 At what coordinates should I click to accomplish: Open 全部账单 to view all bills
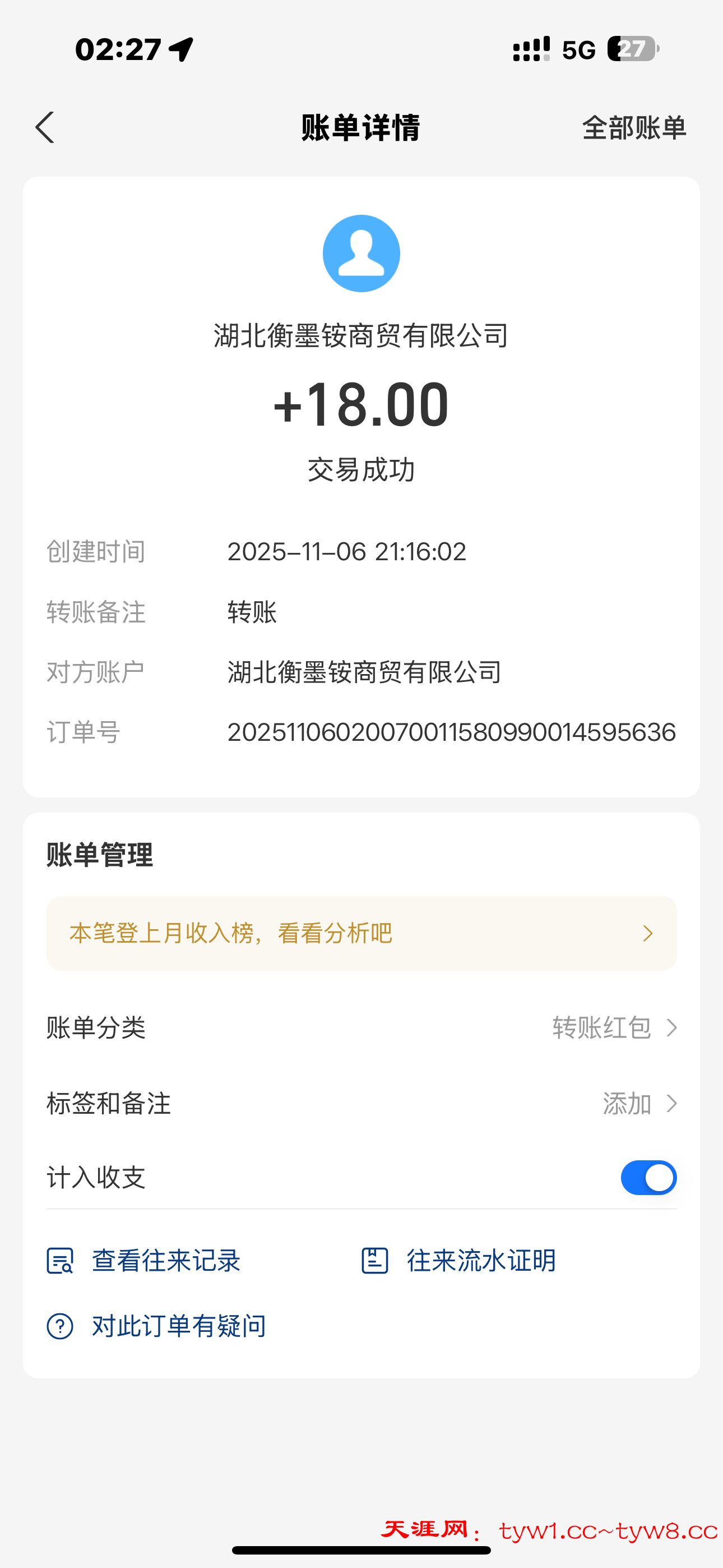pos(633,128)
